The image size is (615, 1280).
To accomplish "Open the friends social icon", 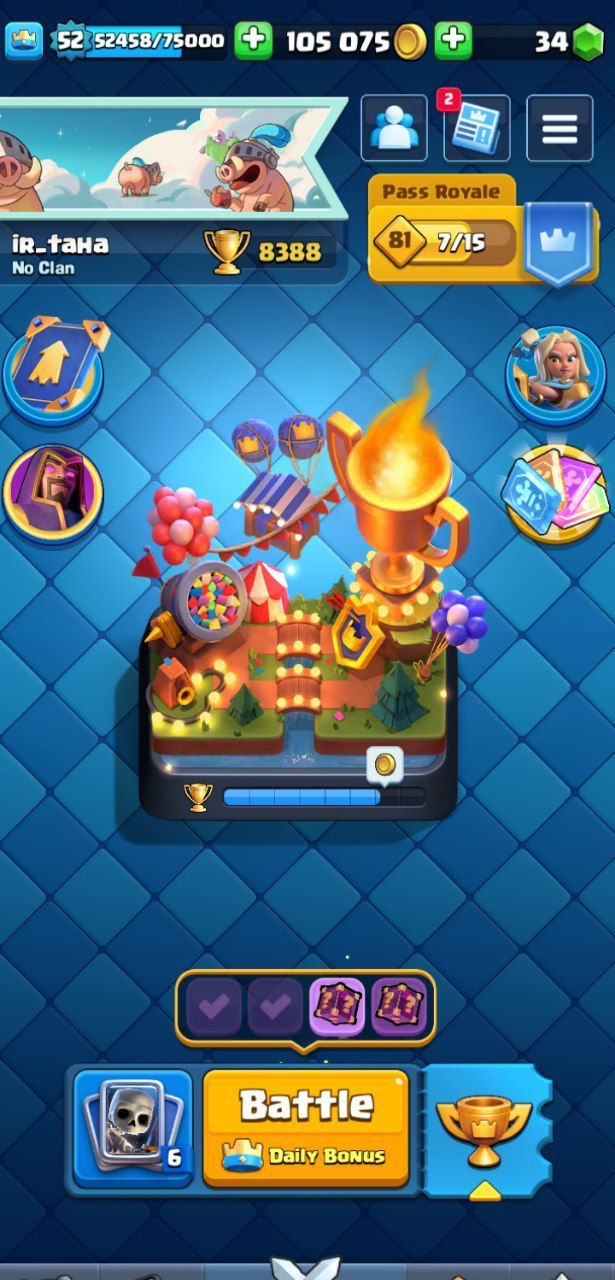I will pos(393,128).
